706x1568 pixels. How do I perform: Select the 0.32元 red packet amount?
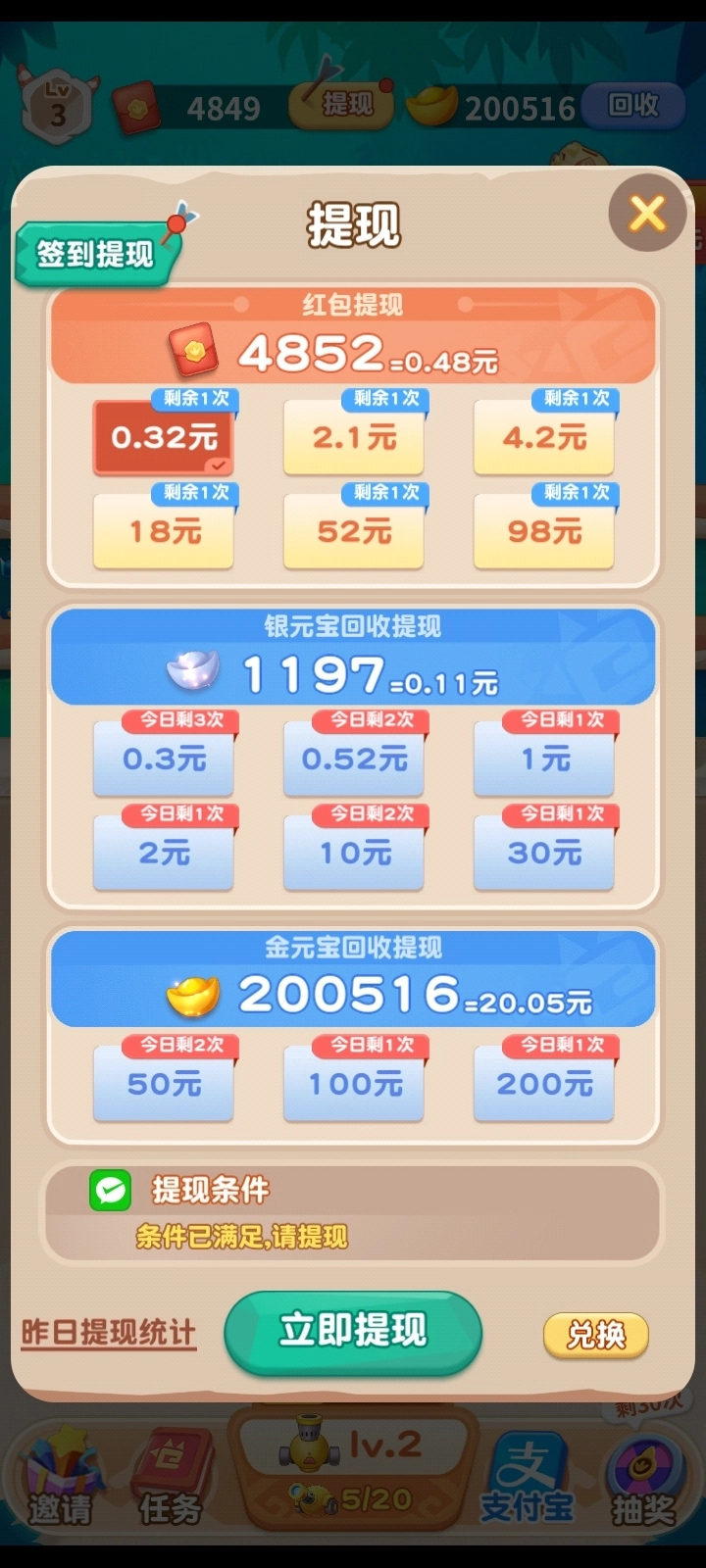click(x=164, y=438)
